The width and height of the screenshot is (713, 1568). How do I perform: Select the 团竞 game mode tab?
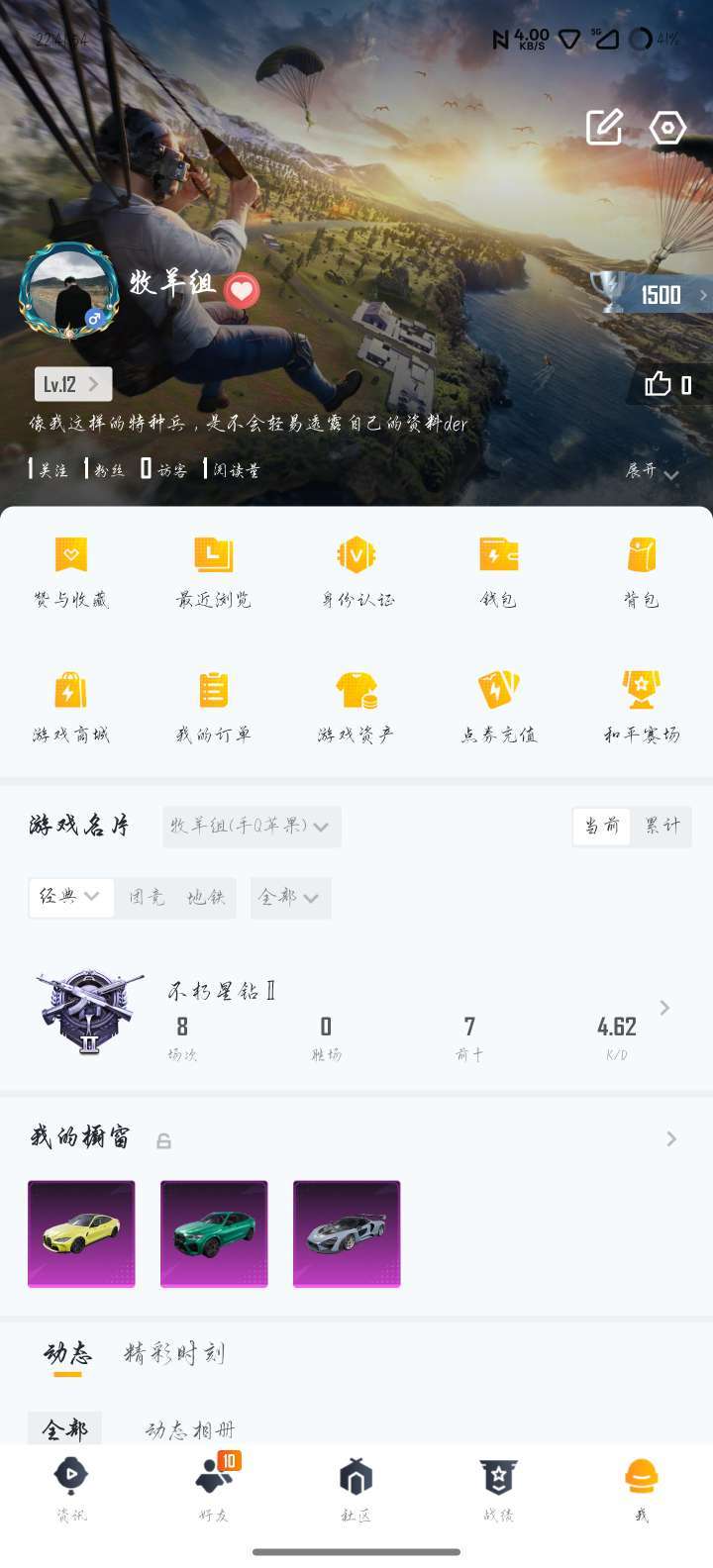[x=147, y=898]
